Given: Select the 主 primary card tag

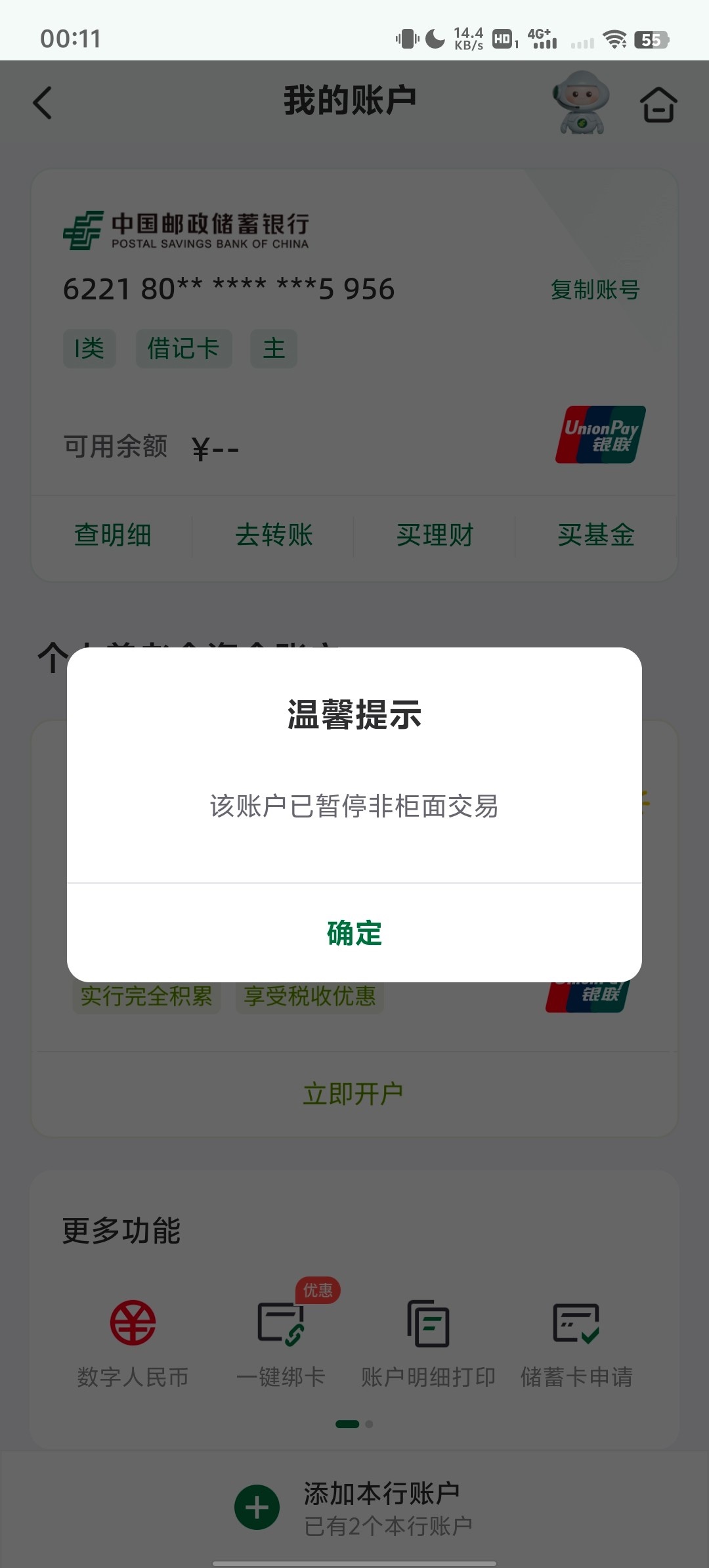Looking at the screenshot, I should coord(273,349).
